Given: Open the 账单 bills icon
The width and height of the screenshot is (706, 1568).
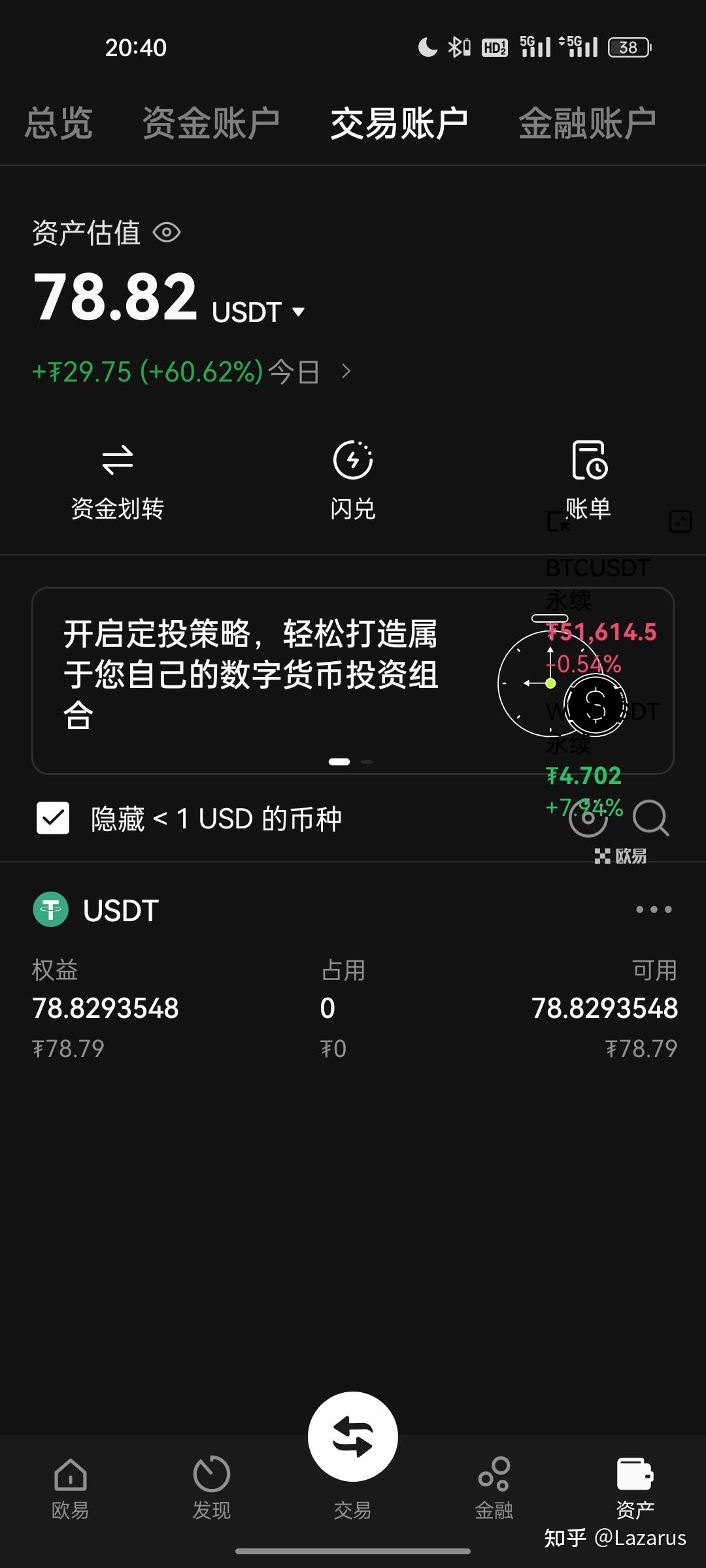Looking at the screenshot, I should [588, 461].
